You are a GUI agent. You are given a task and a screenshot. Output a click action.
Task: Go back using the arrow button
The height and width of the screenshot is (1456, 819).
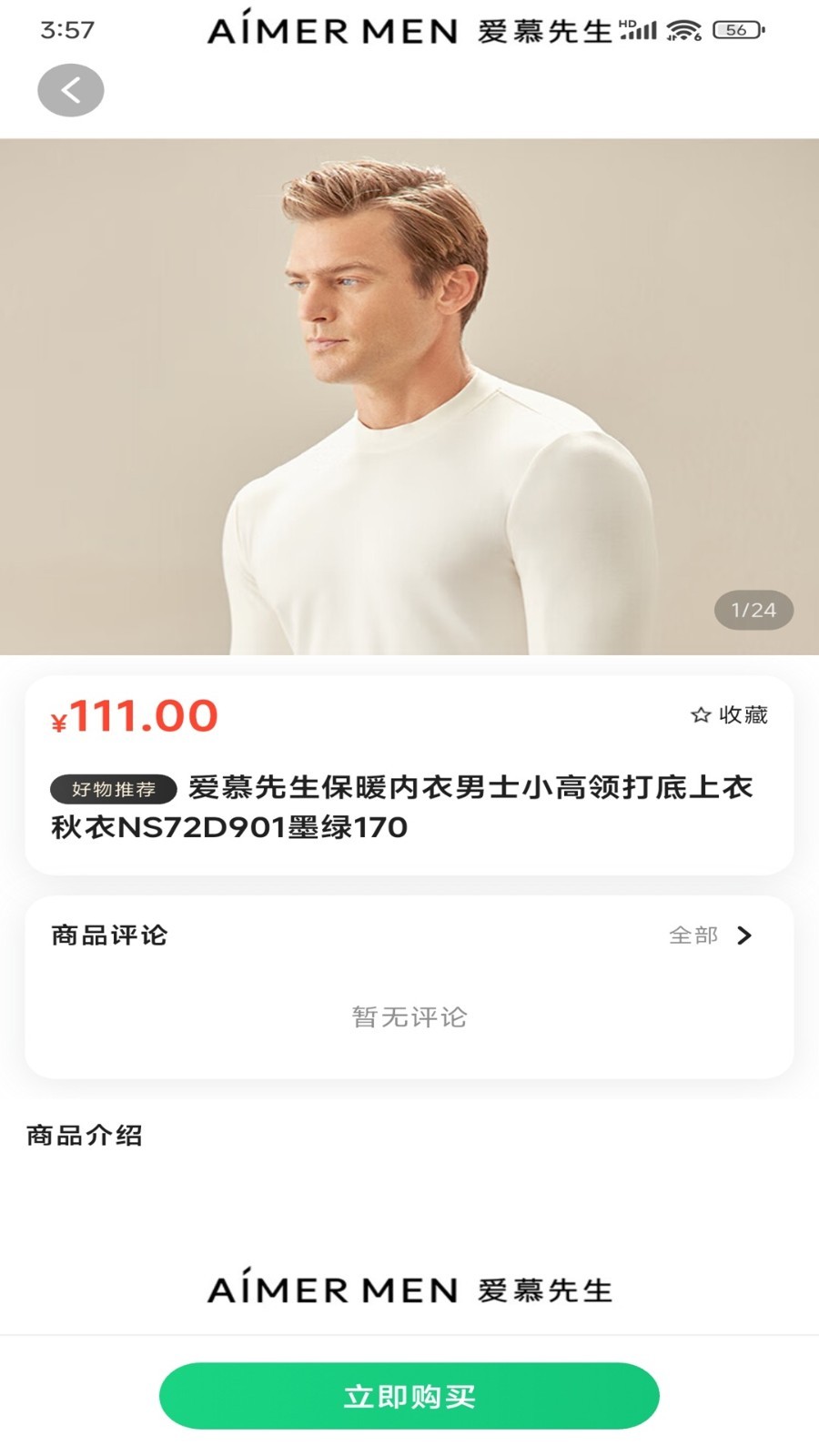pos(71,90)
